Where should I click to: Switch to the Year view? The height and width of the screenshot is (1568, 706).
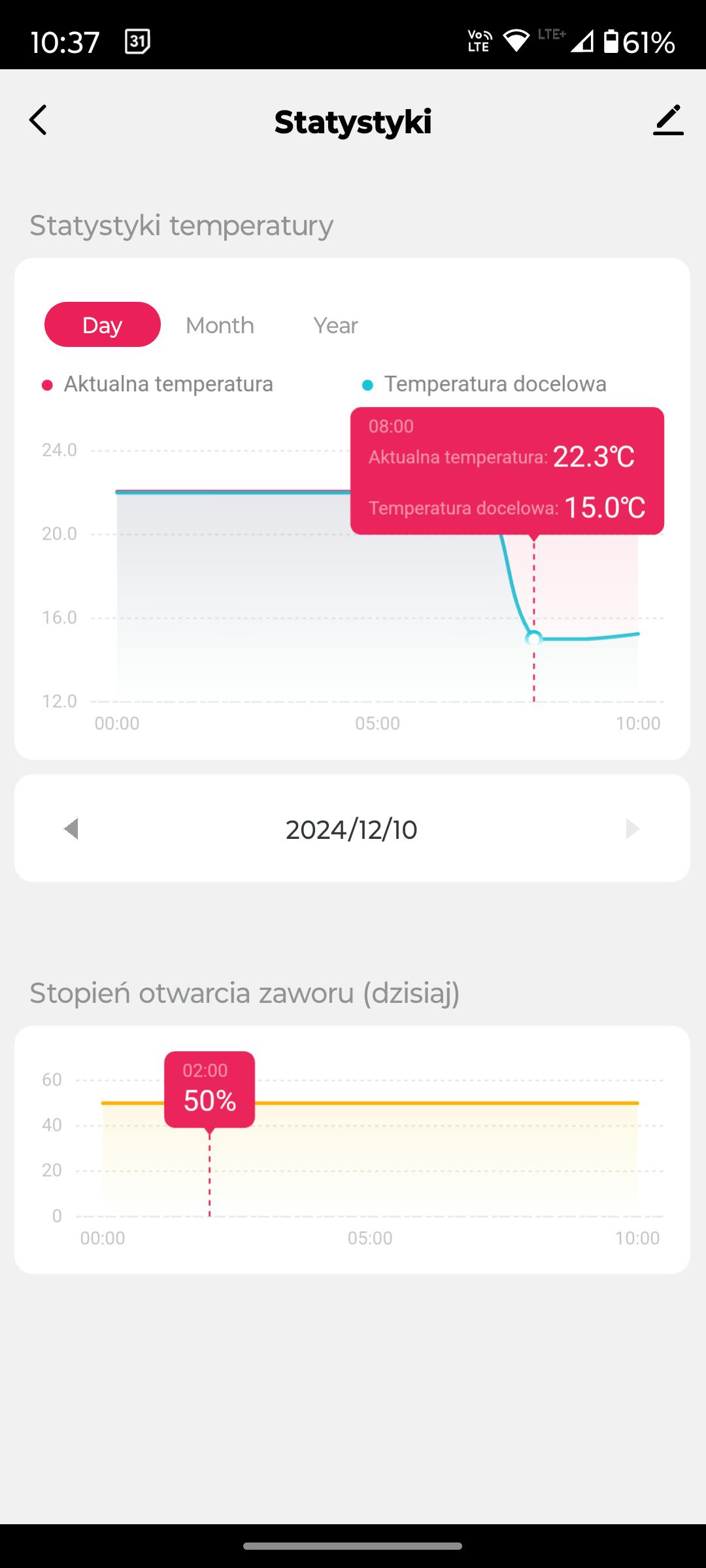pos(335,325)
